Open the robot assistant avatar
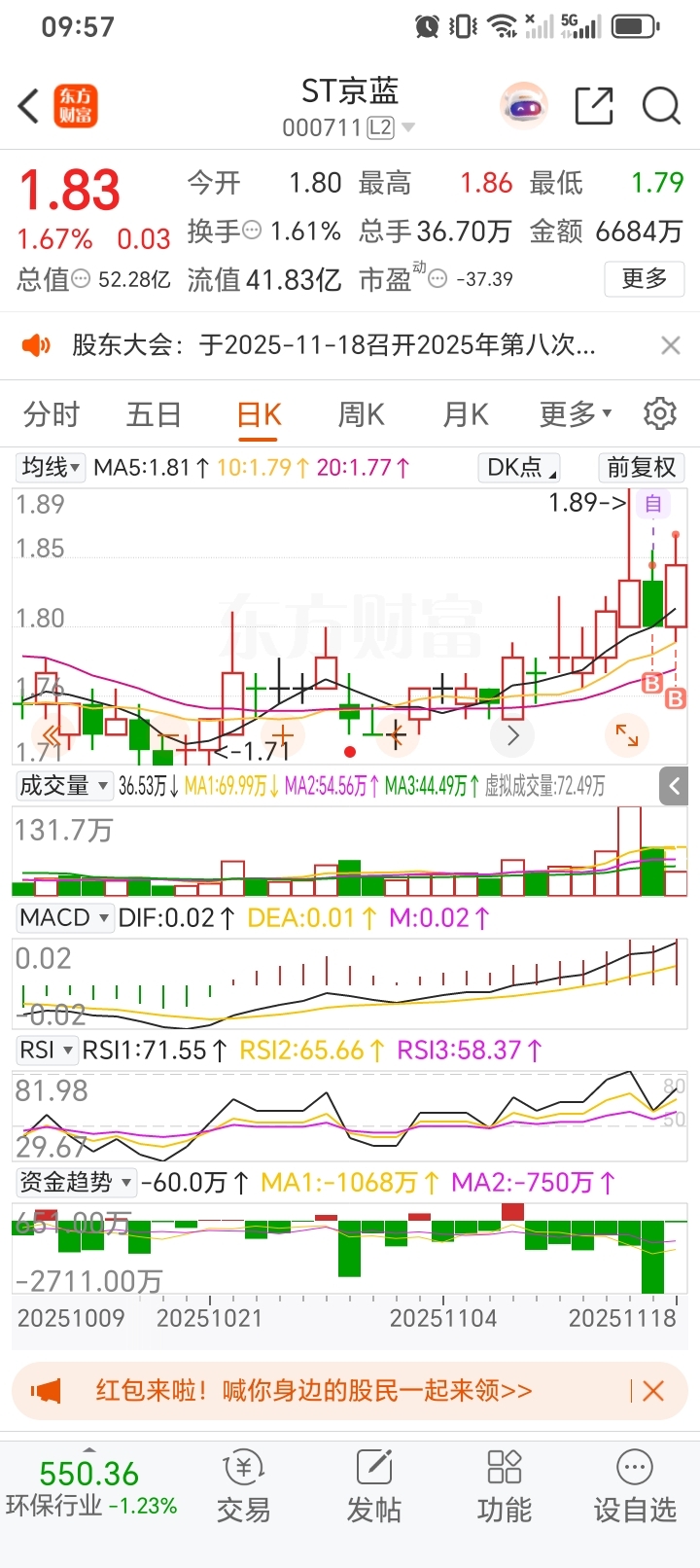This screenshot has width=700, height=1568. tap(524, 106)
